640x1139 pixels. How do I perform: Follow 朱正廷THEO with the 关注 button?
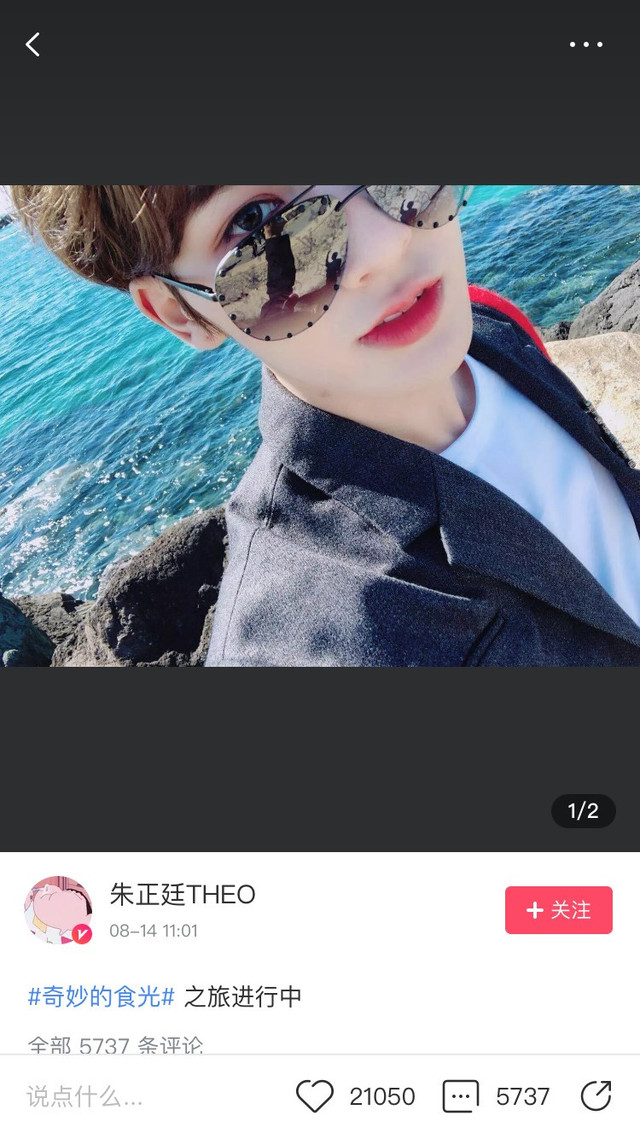tap(558, 910)
